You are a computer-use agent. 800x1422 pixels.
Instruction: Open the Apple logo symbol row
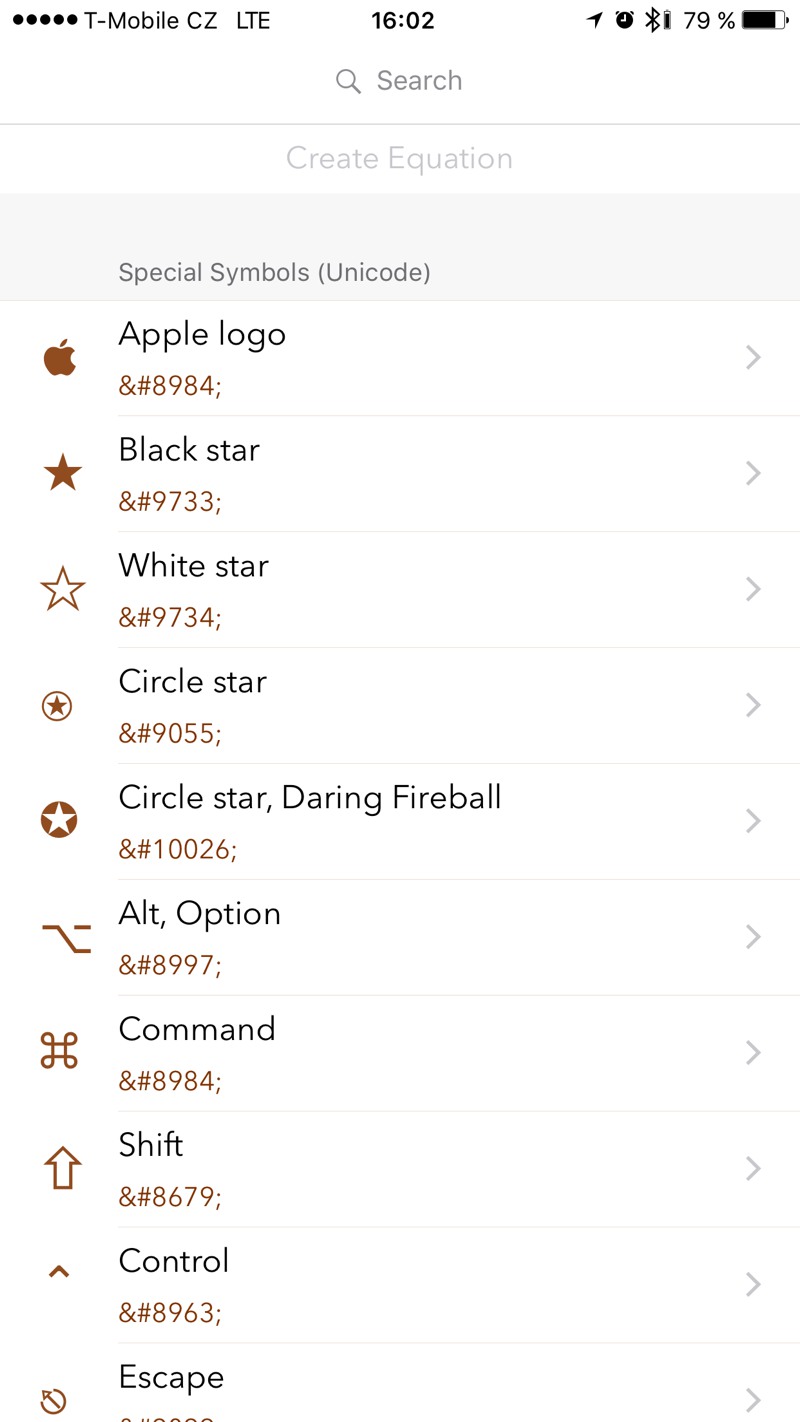click(400, 358)
